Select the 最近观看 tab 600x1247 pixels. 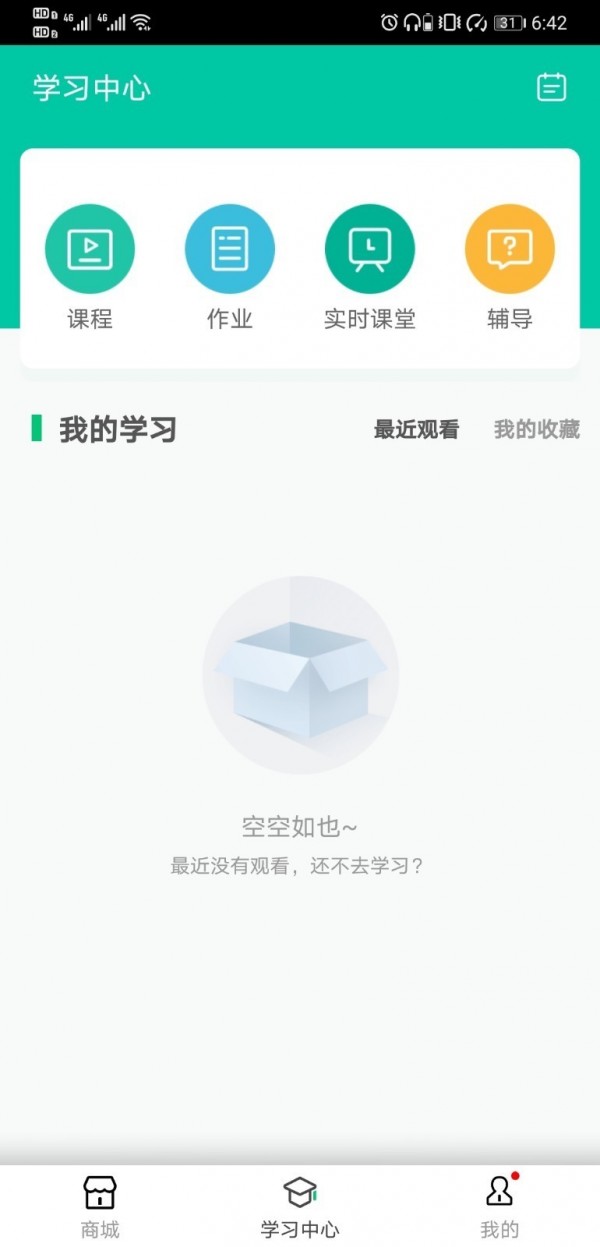[416, 430]
